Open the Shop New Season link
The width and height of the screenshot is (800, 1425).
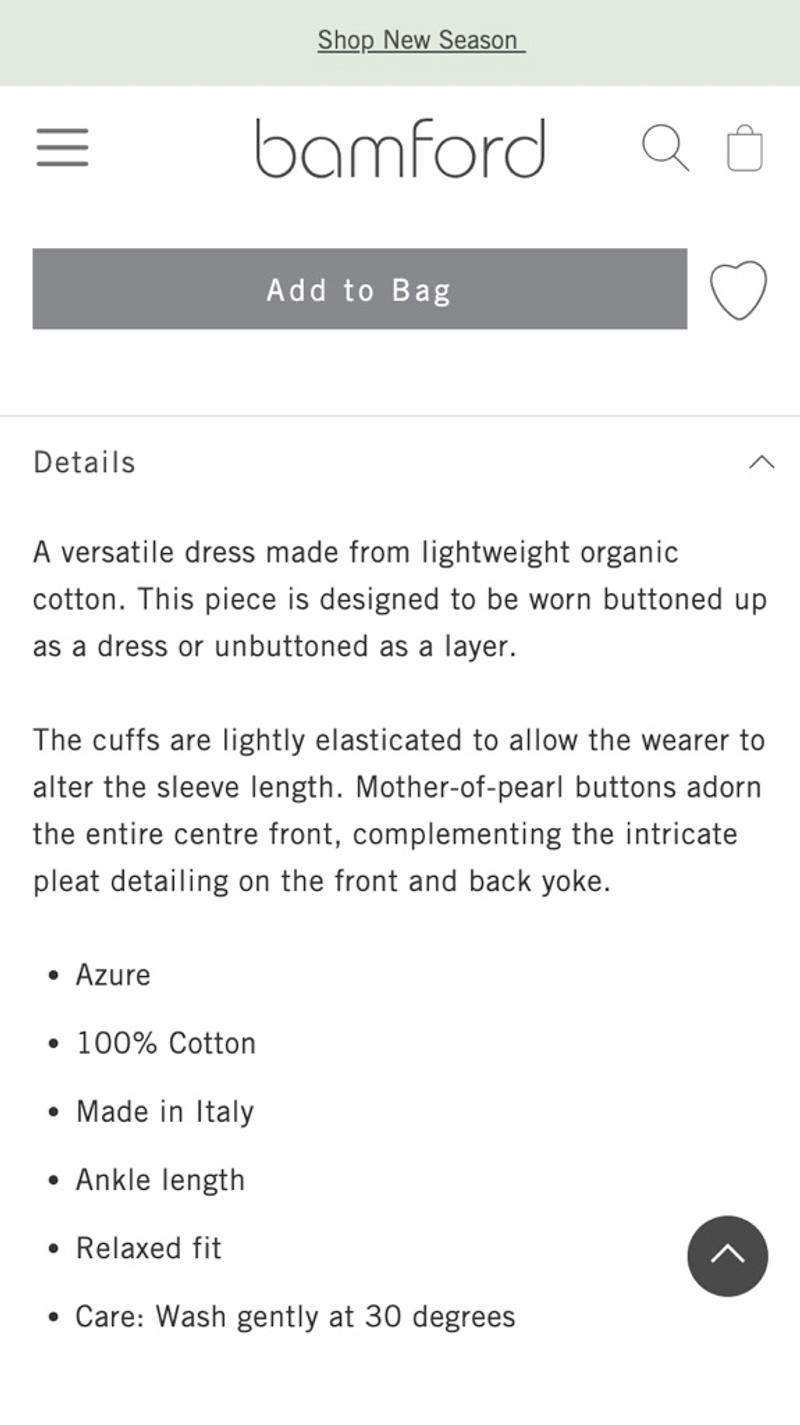pos(421,40)
